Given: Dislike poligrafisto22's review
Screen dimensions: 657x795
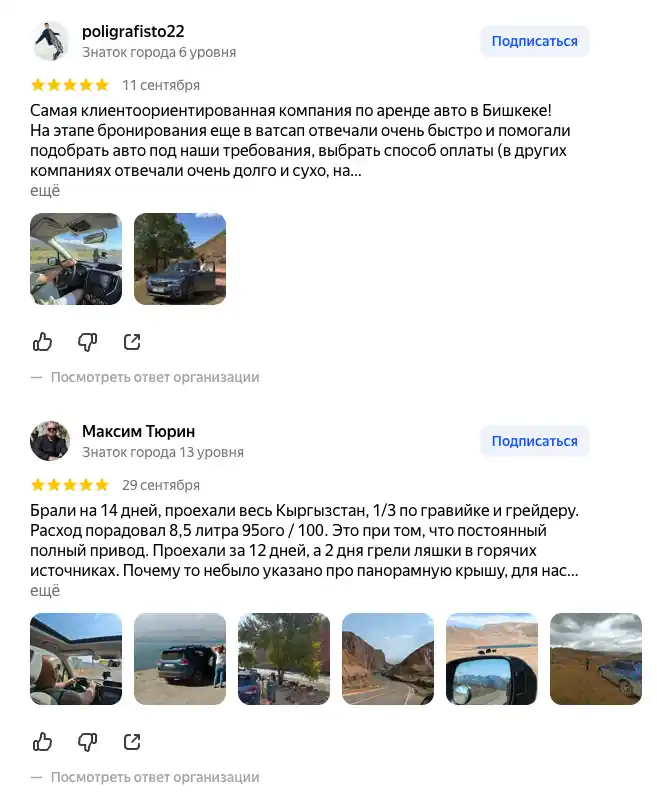Looking at the screenshot, I should point(87,342).
